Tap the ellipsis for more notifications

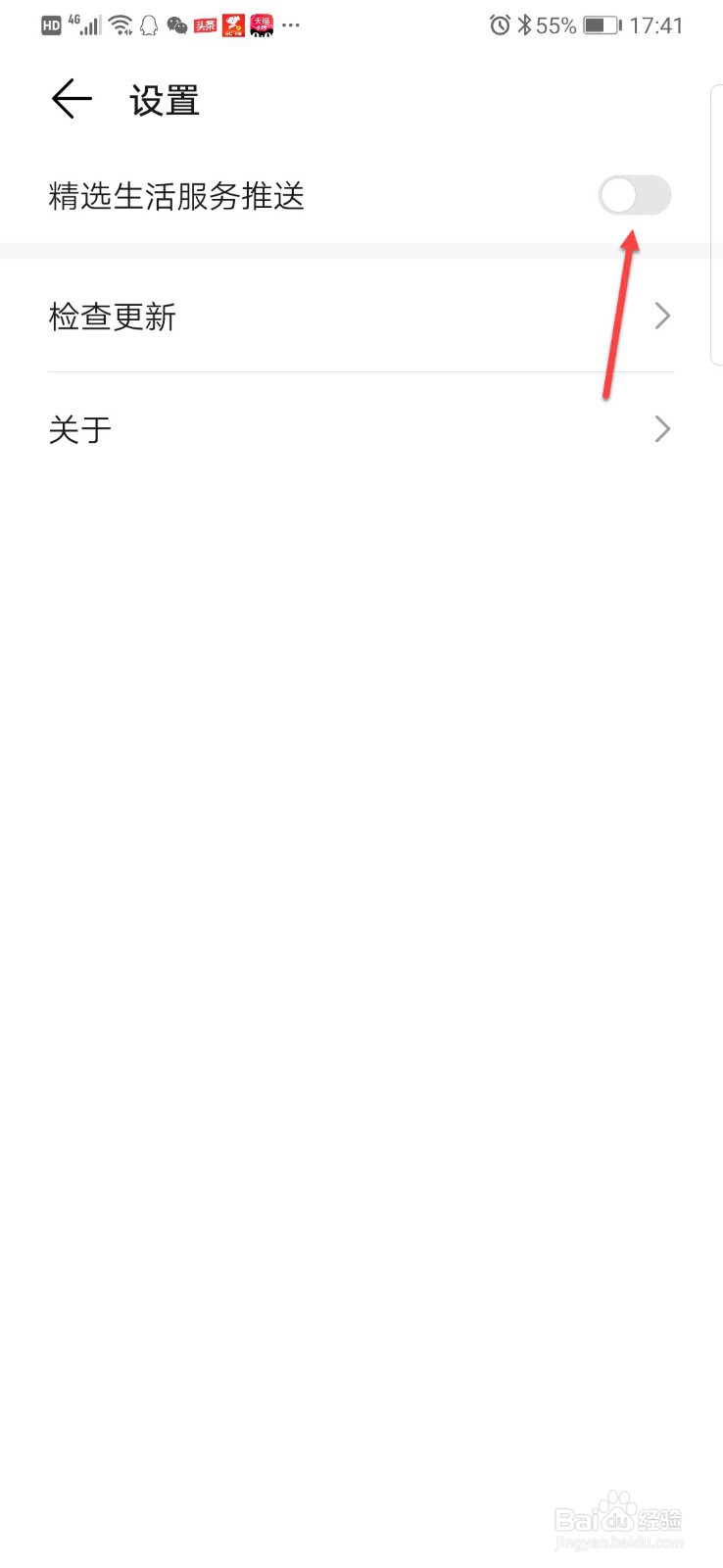(290, 26)
